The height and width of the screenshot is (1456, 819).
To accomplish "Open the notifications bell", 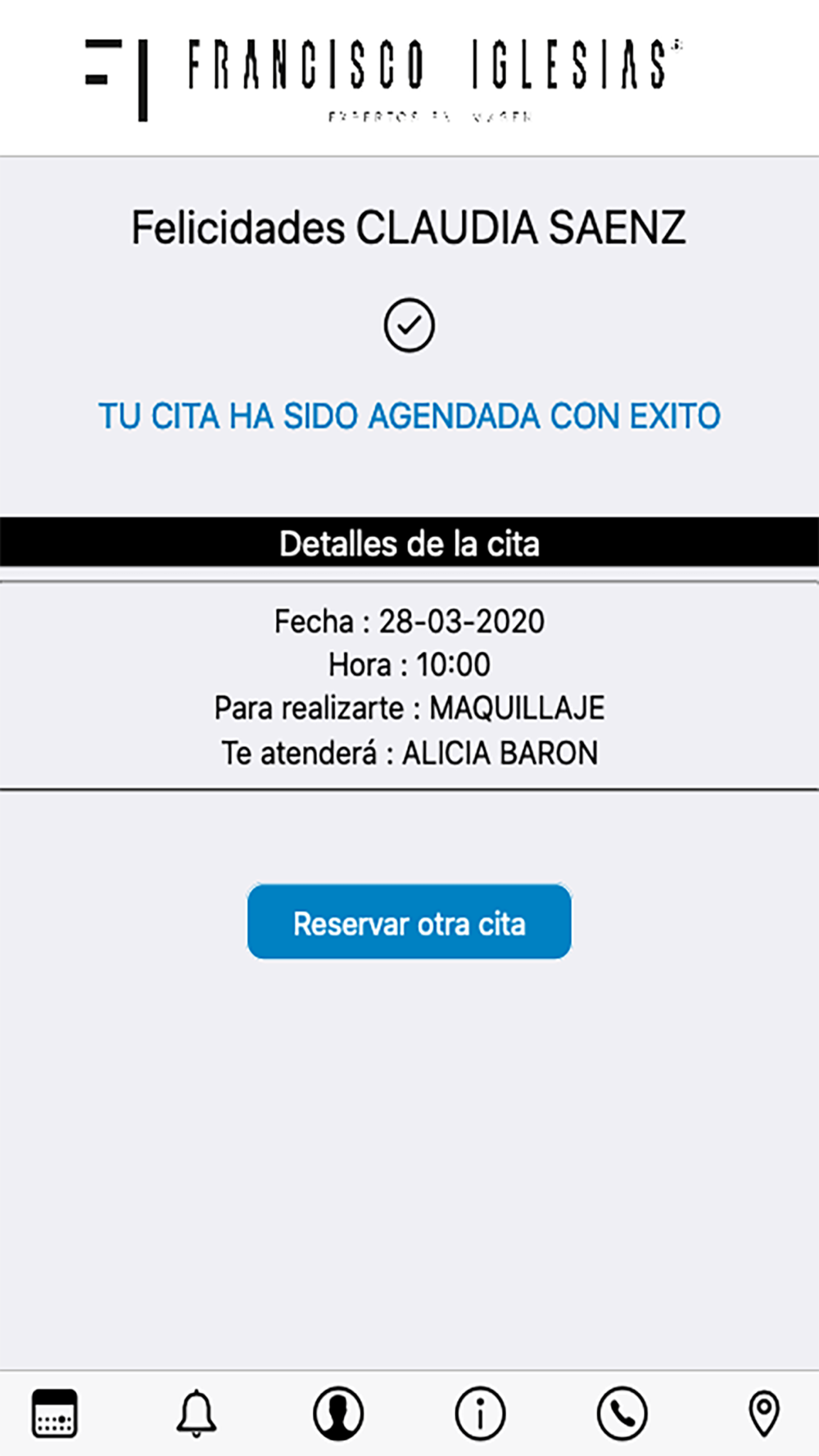I will coord(197,1413).
